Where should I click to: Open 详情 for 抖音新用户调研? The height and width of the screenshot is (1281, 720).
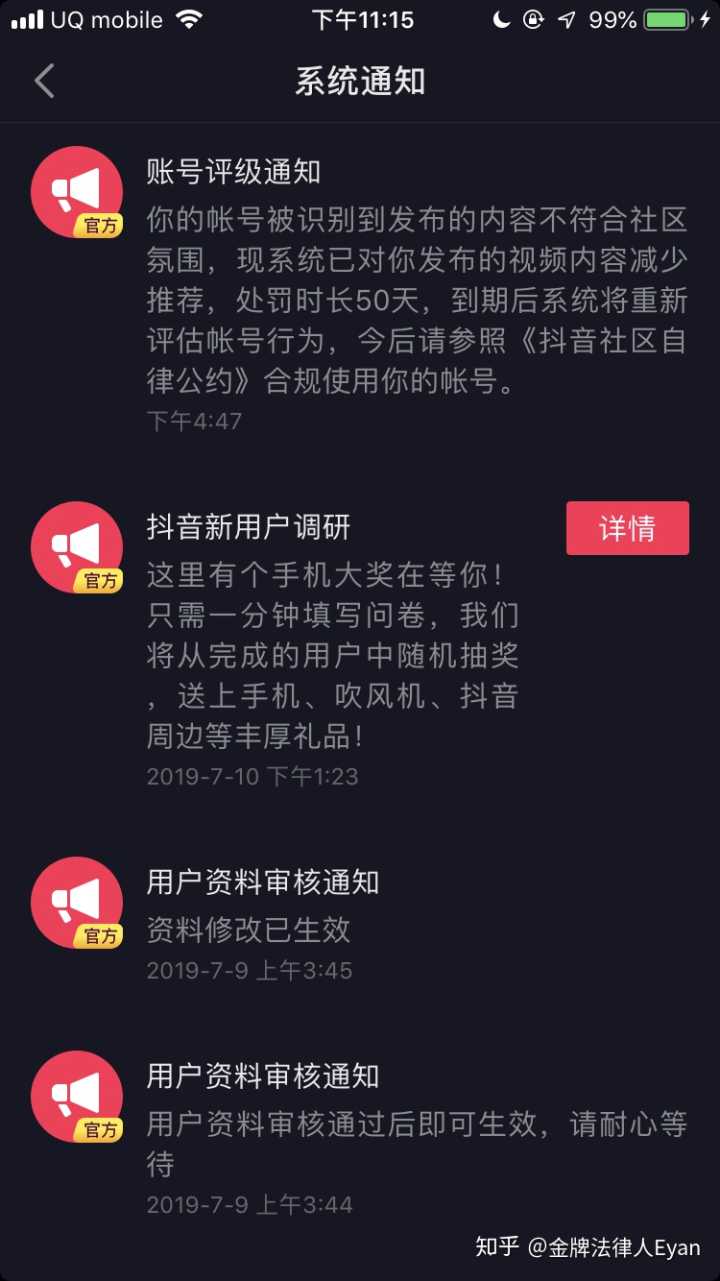[627, 528]
